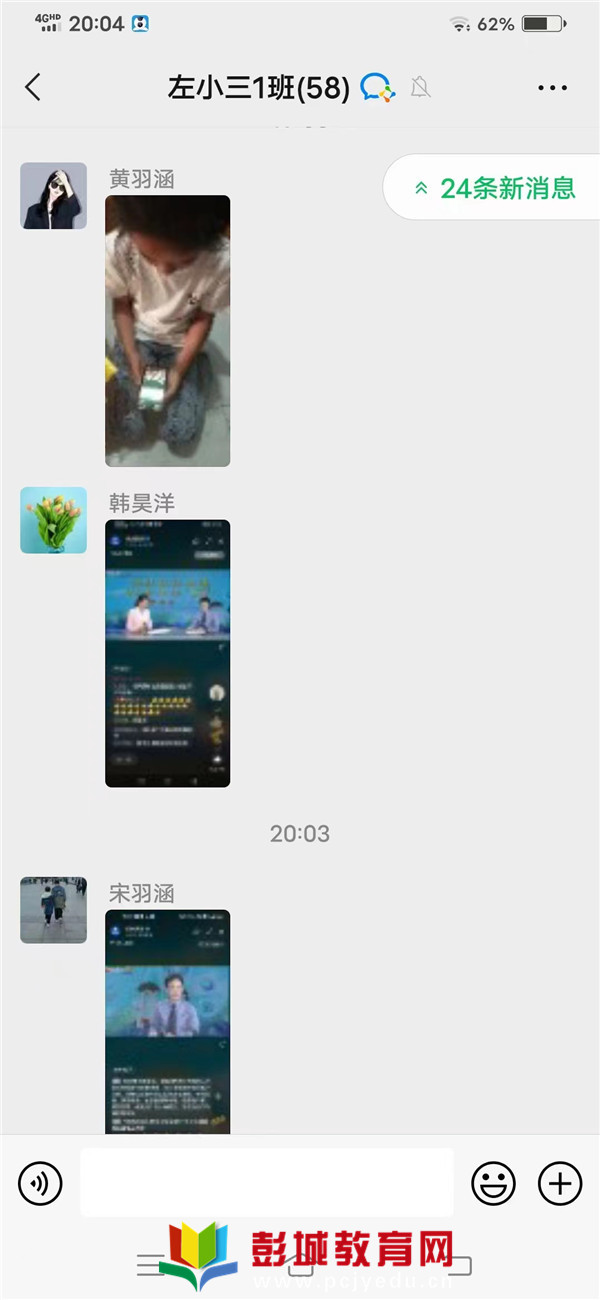Focus the message text field
The width and height of the screenshot is (600, 1300).
tap(266, 1183)
